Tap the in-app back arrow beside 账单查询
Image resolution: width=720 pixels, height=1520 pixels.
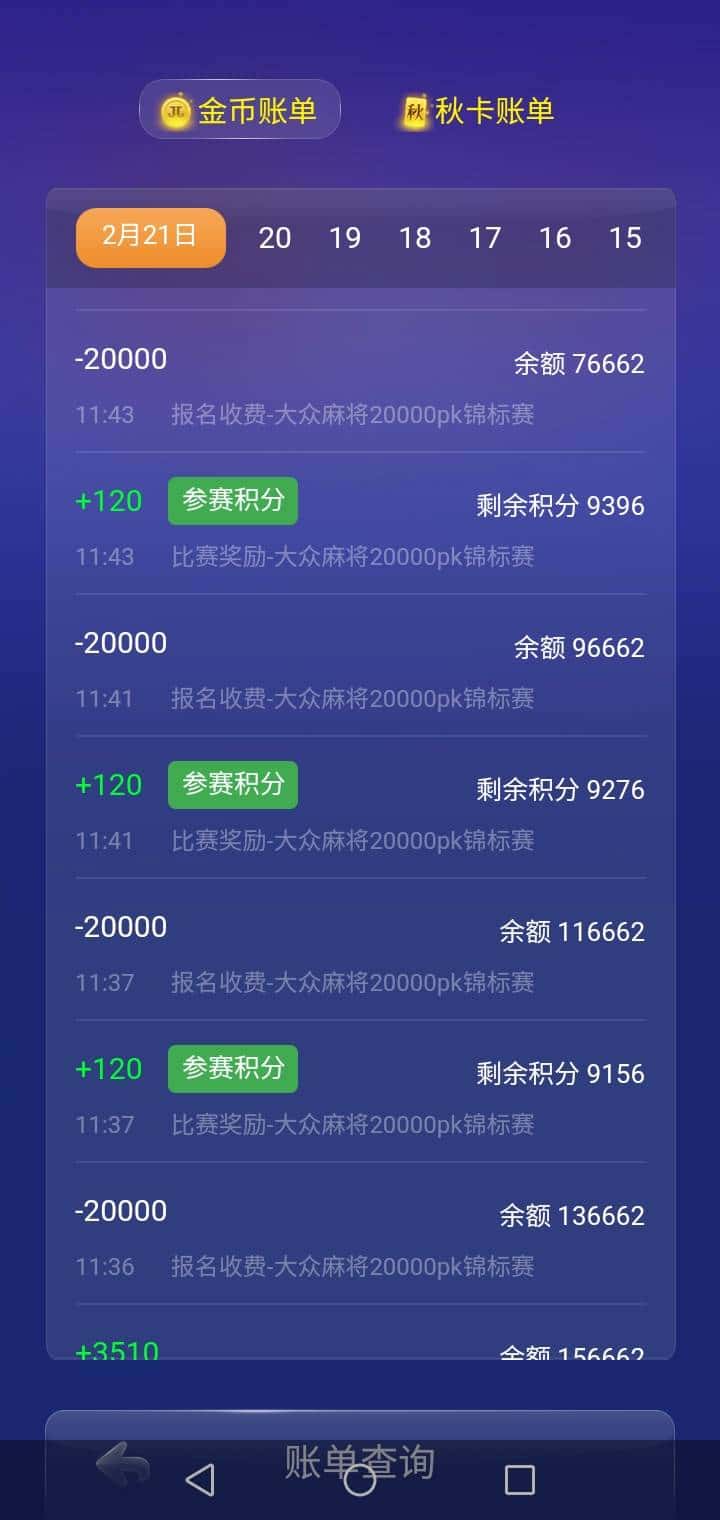123,1463
